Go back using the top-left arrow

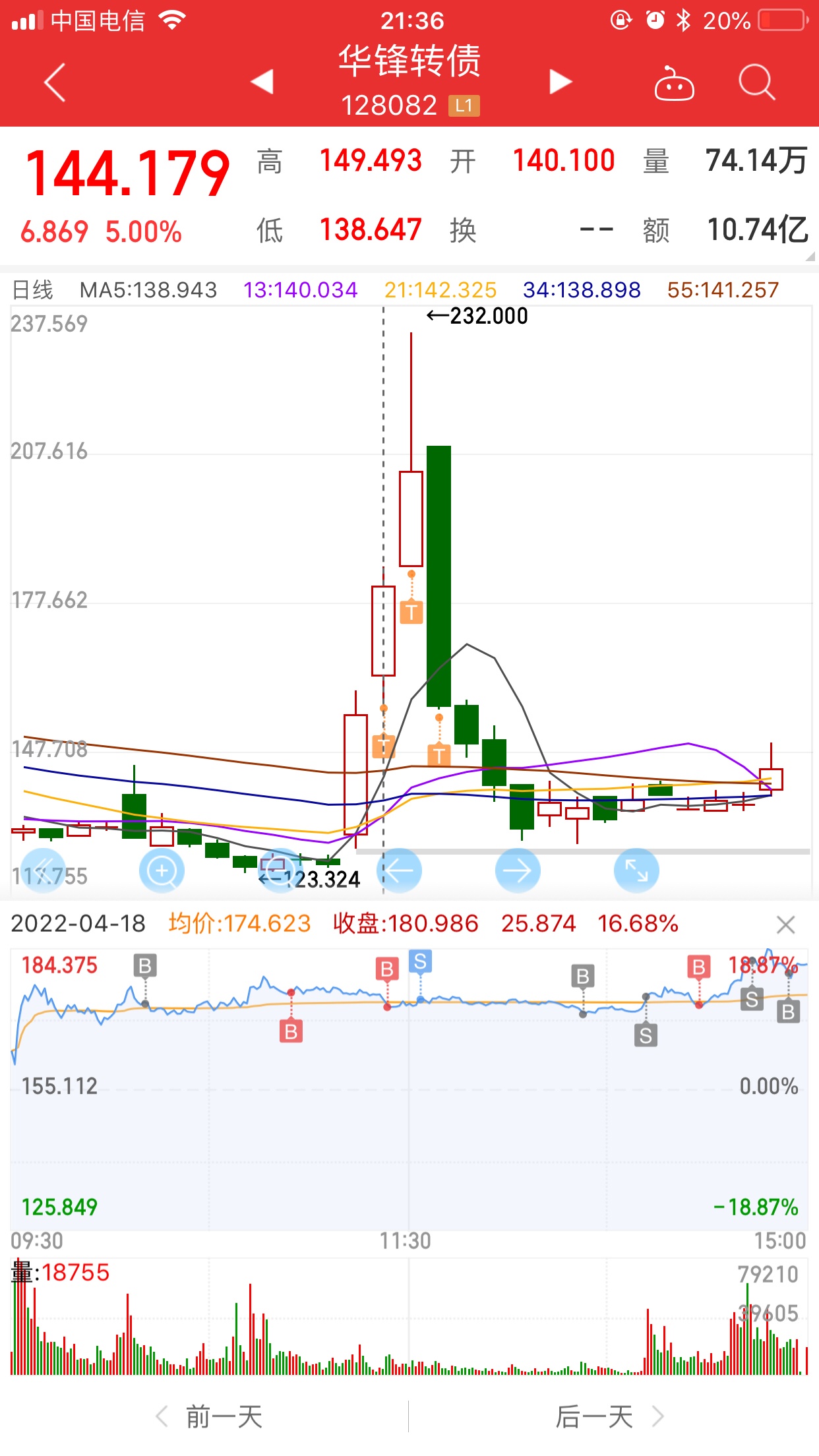[x=55, y=82]
